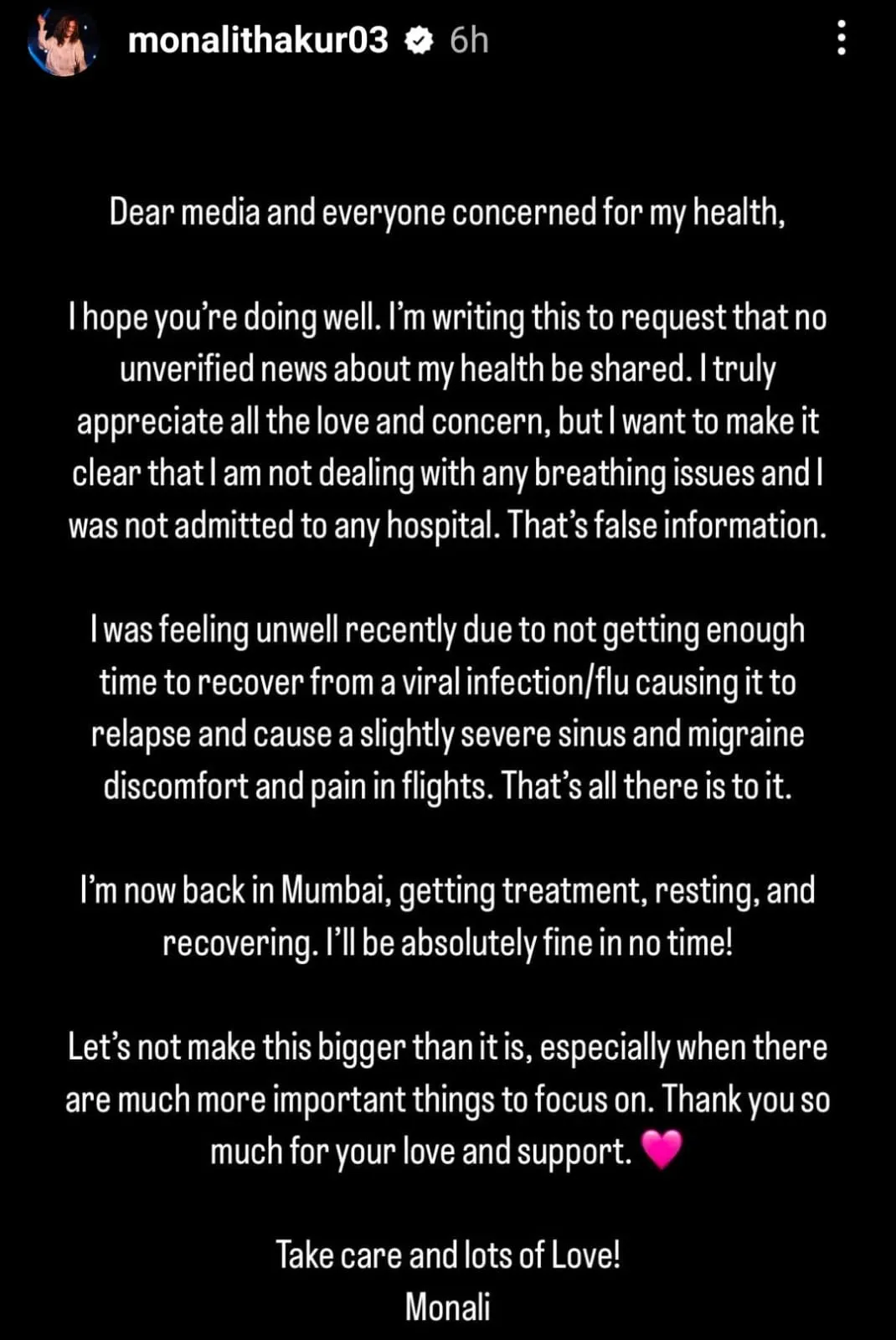Open the three-dot story options menu
The image size is (896, 1340).
coord(841,39)
